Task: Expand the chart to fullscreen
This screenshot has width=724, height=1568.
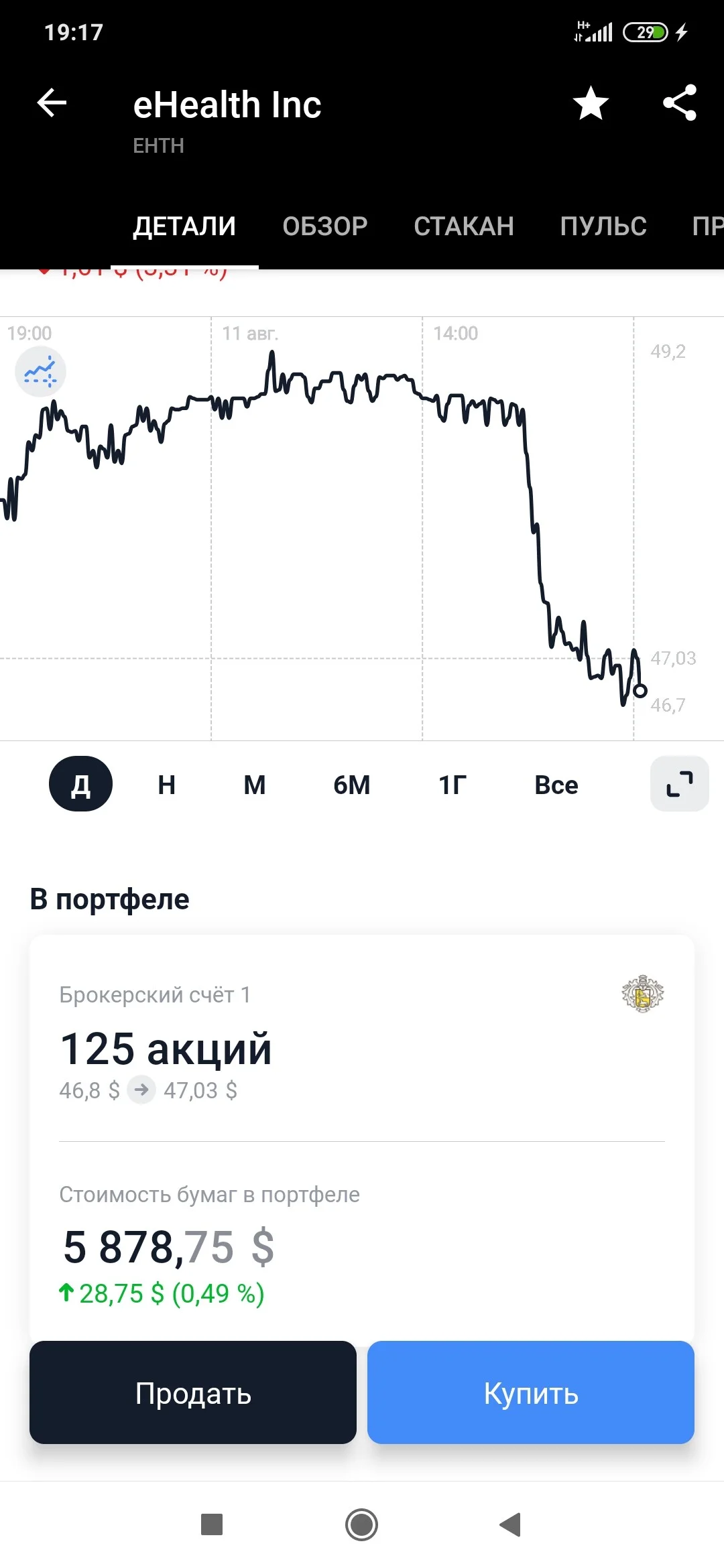Action: (680, 784)
